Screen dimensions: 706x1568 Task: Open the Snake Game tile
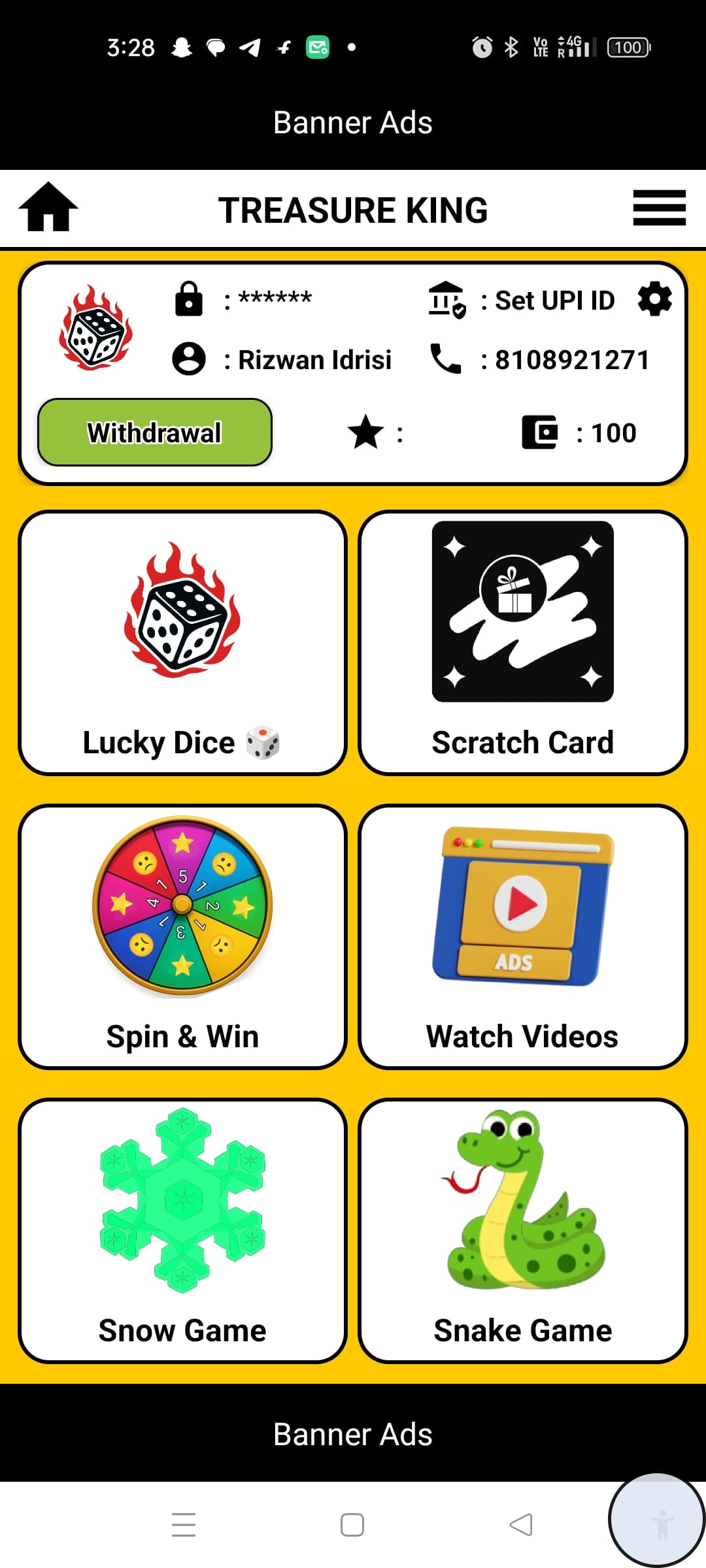tap(523, 1232)
